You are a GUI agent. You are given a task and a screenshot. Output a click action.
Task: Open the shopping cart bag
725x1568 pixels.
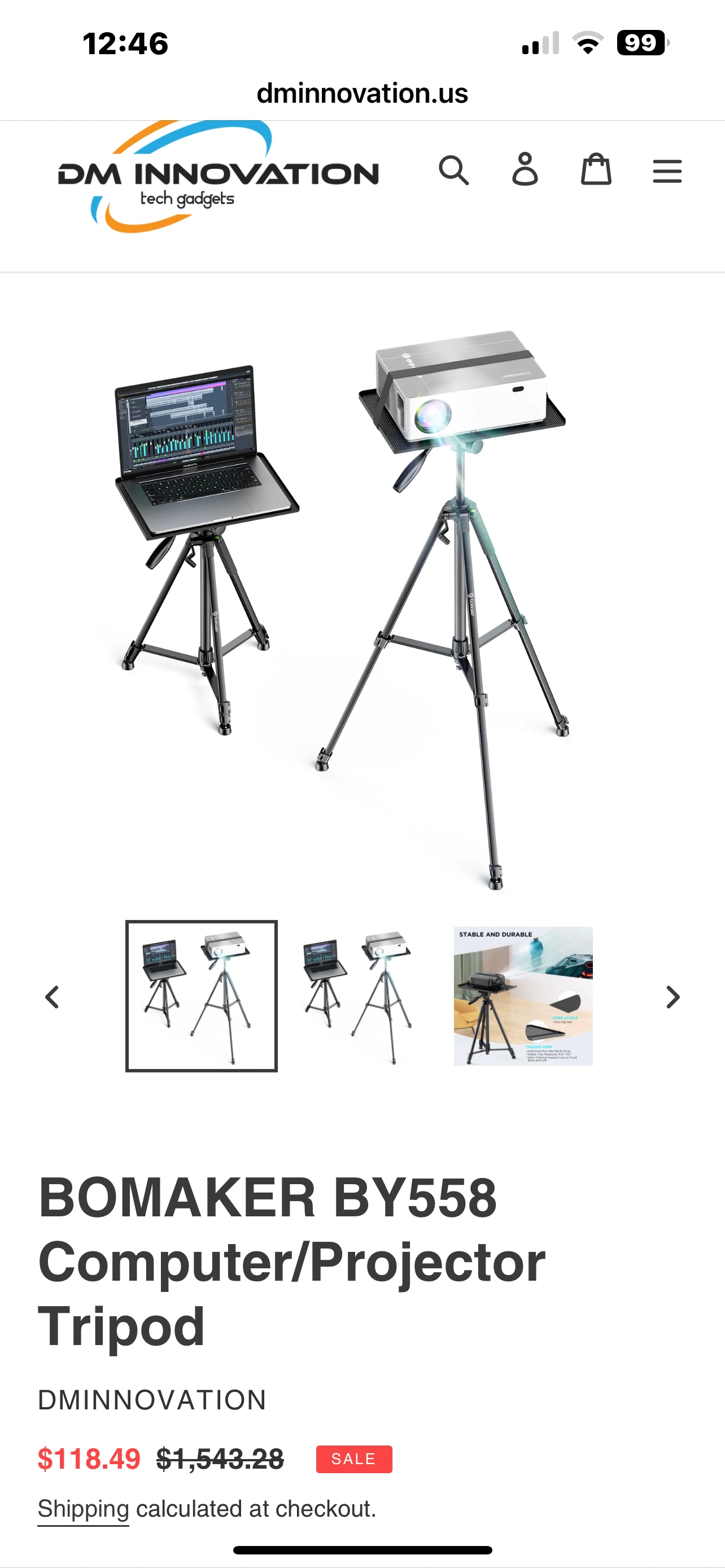596,170
